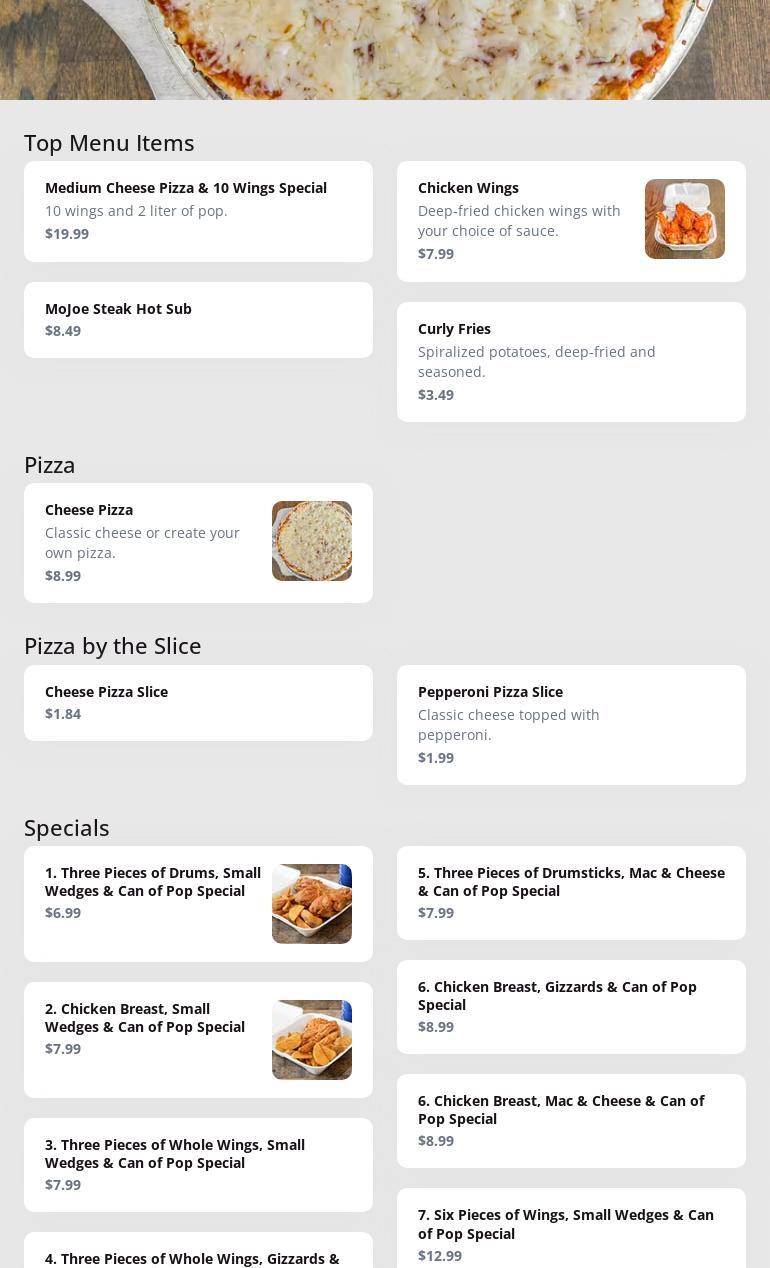This screenshot has width=770, height=1268.
Task: Open special 1 Three Pieces of Drums
Action: 198,903
